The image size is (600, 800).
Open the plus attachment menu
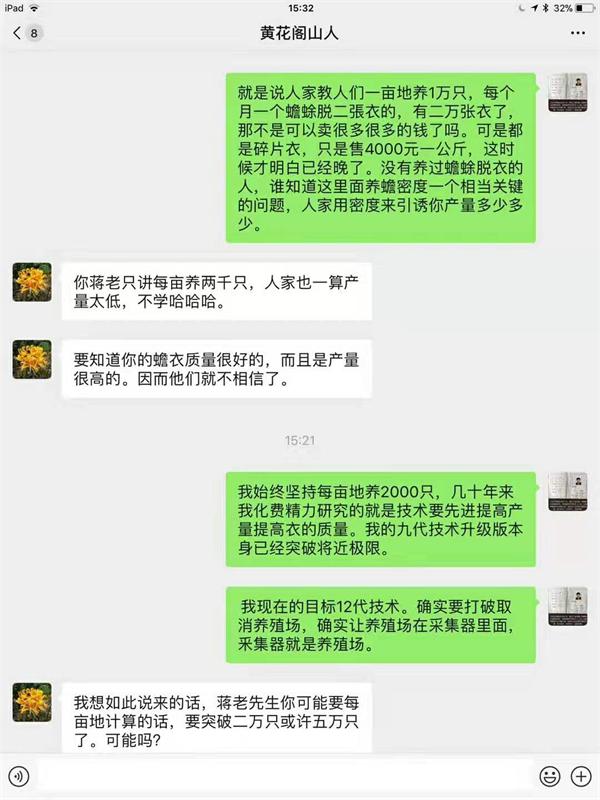click(581, 776)
